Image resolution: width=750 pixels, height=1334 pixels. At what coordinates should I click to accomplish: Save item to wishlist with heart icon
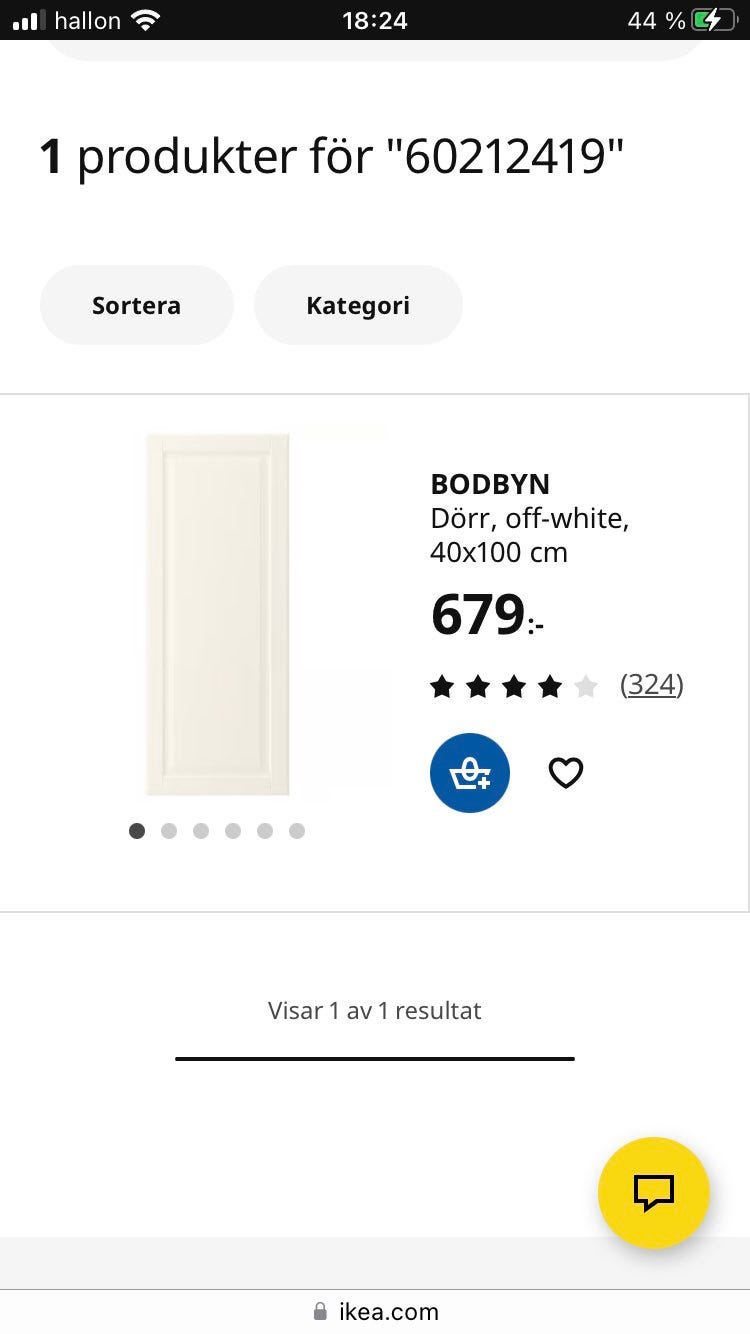565,772
